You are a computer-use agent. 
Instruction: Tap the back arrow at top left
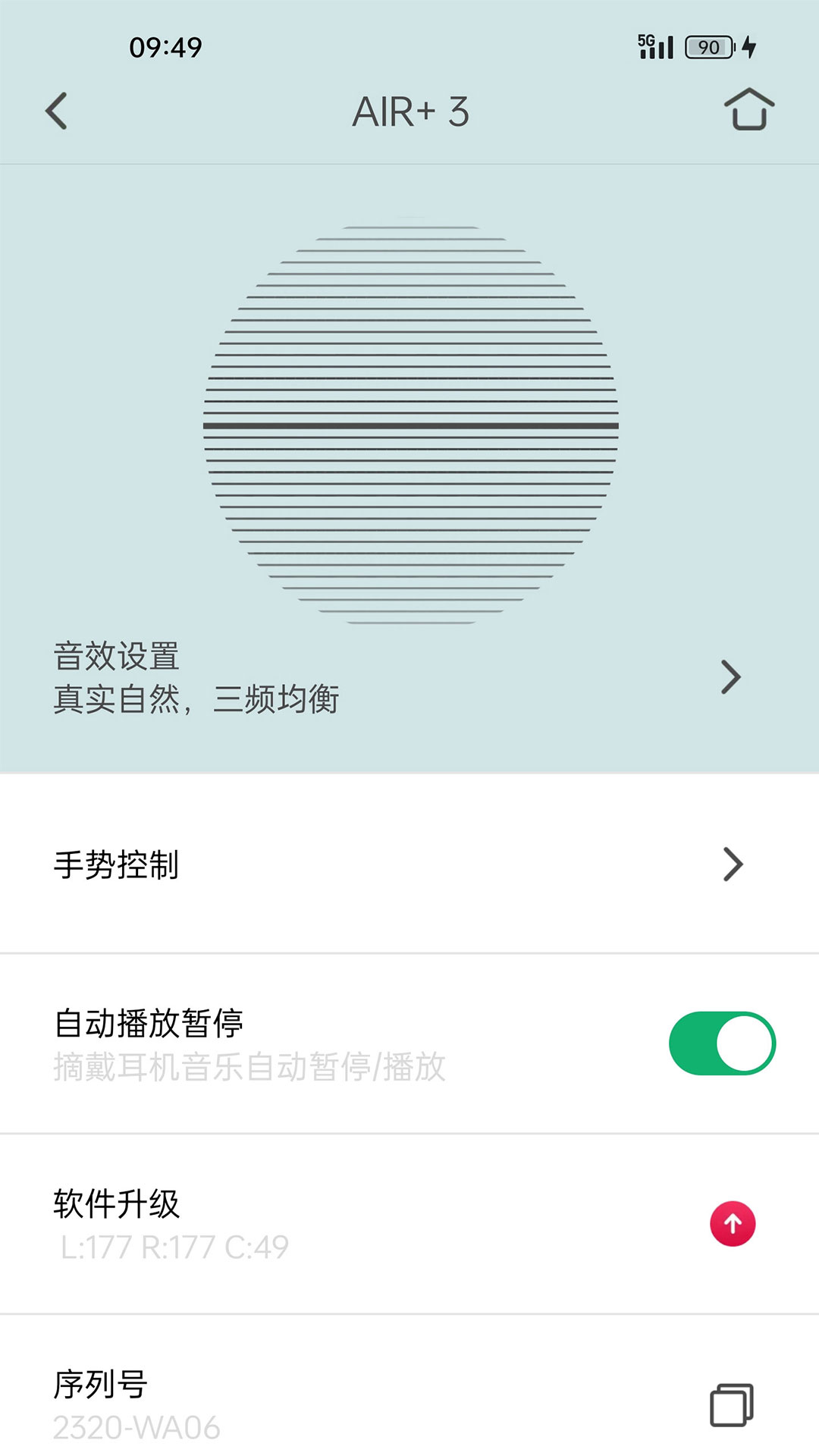point(56,110)
